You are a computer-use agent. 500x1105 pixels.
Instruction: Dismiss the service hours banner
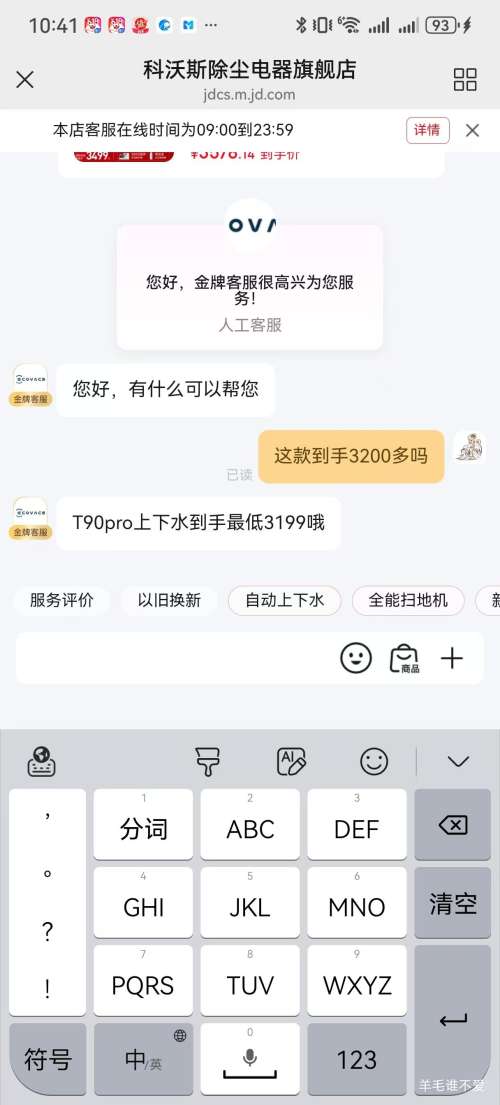[x=473, y=130]
